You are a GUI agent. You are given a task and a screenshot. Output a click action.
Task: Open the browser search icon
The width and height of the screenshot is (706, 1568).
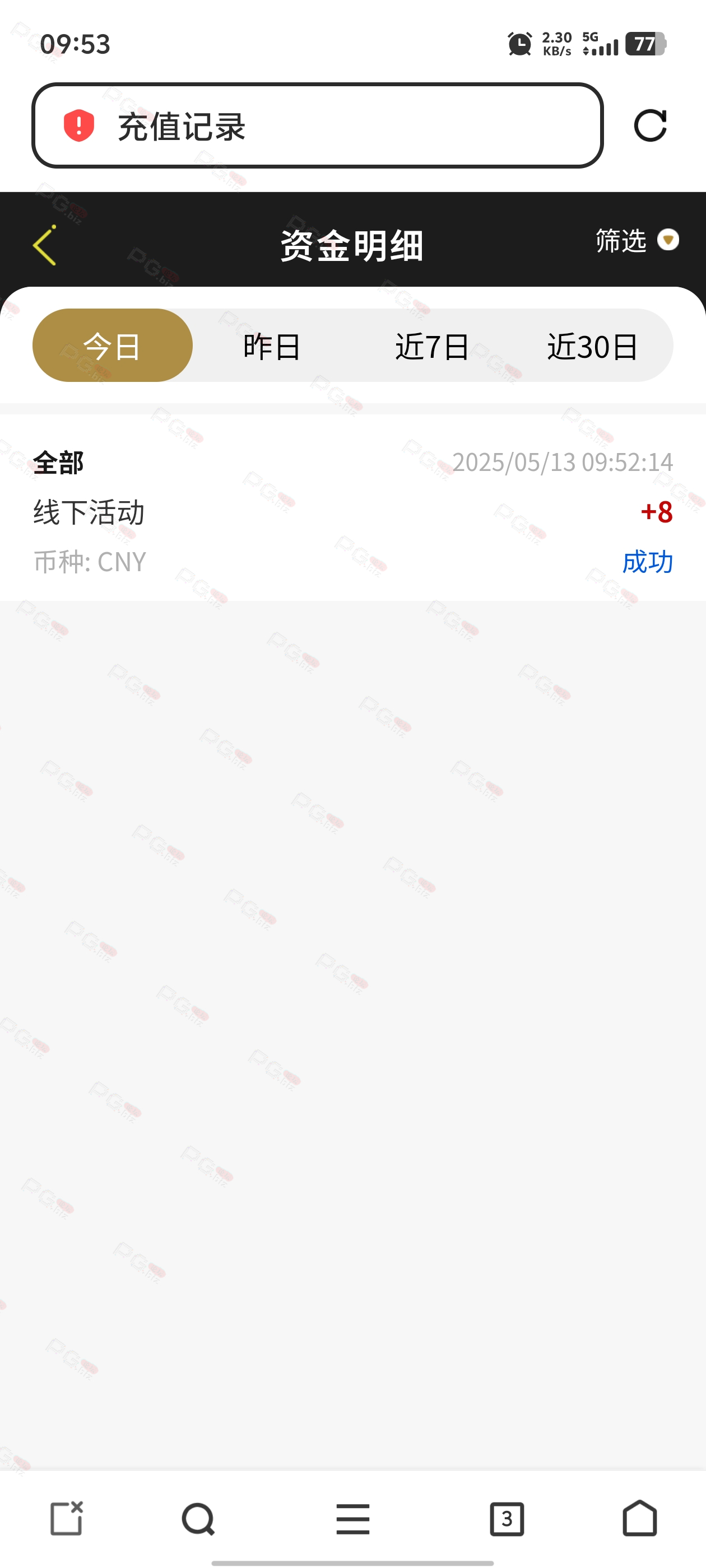click(x=198, y=1518)
